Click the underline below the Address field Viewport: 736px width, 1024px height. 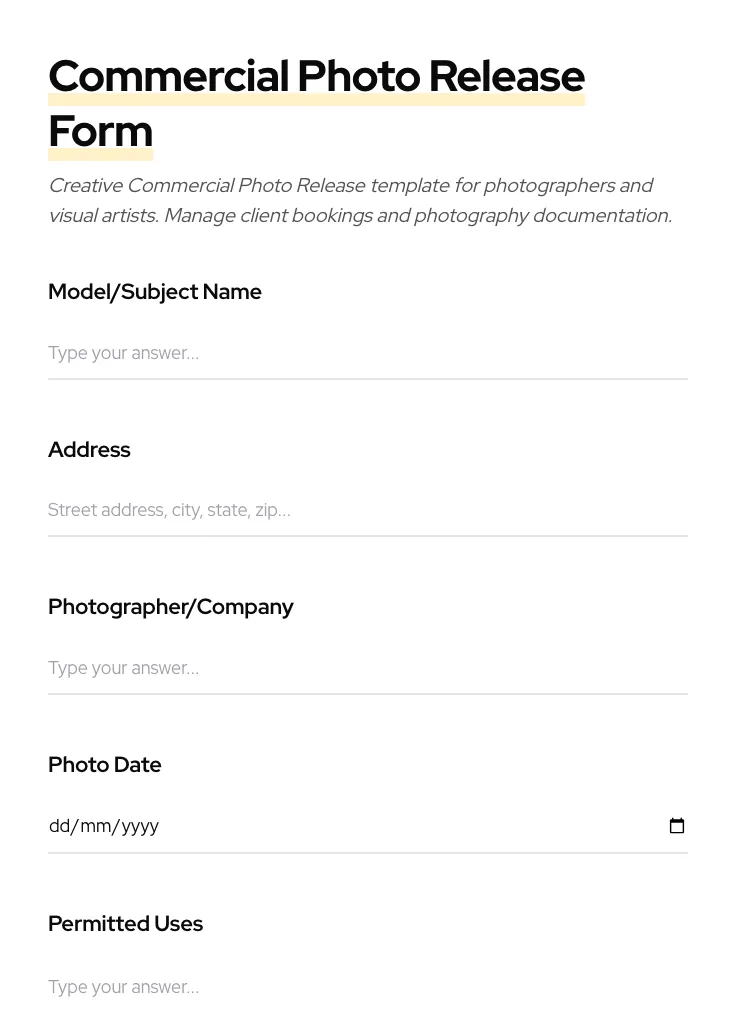(x=368, y=536)
